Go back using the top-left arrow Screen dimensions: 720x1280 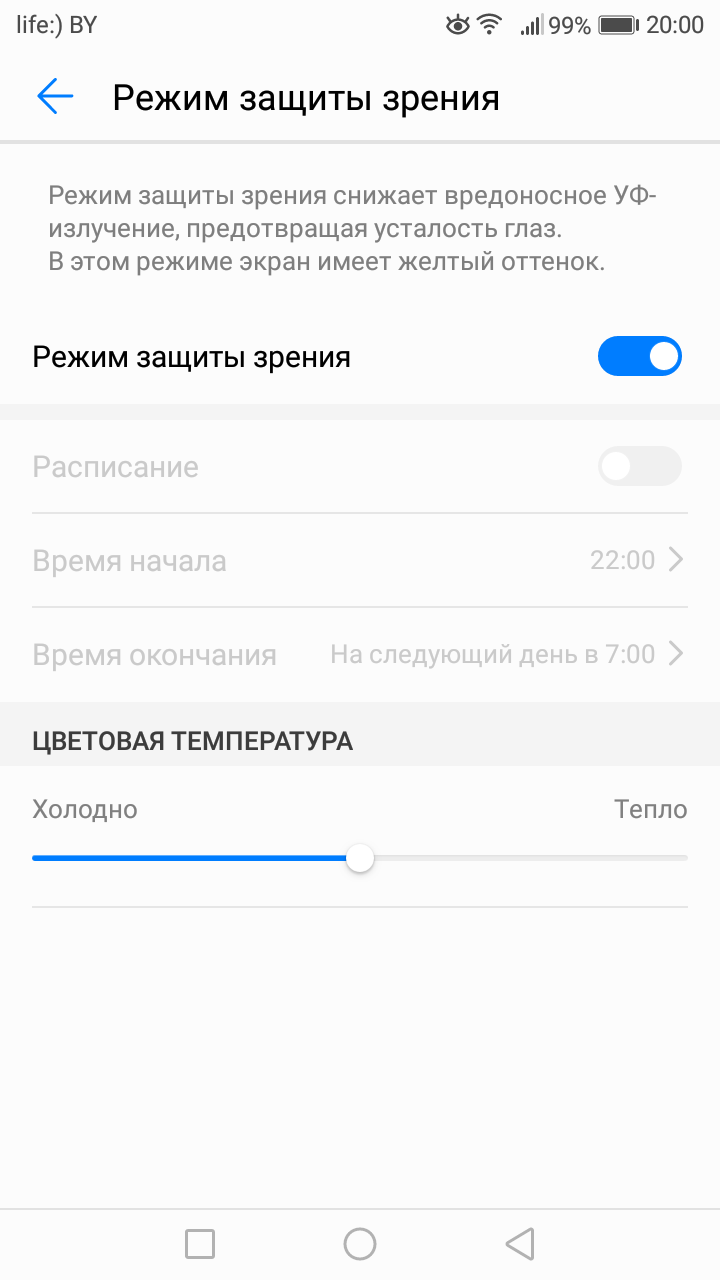point(55,97)
